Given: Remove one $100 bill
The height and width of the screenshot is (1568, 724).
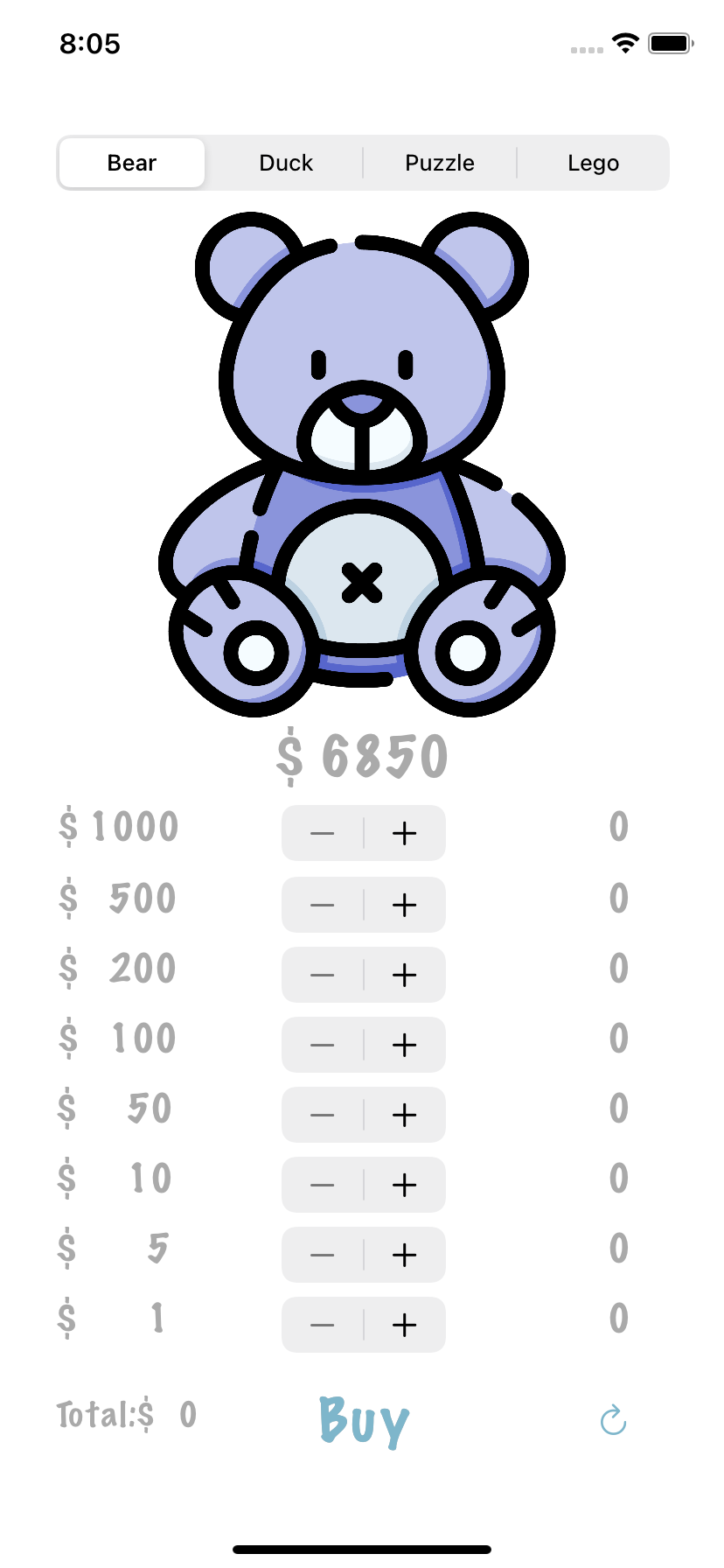Looking at the screenshot, I should 322,1044.
